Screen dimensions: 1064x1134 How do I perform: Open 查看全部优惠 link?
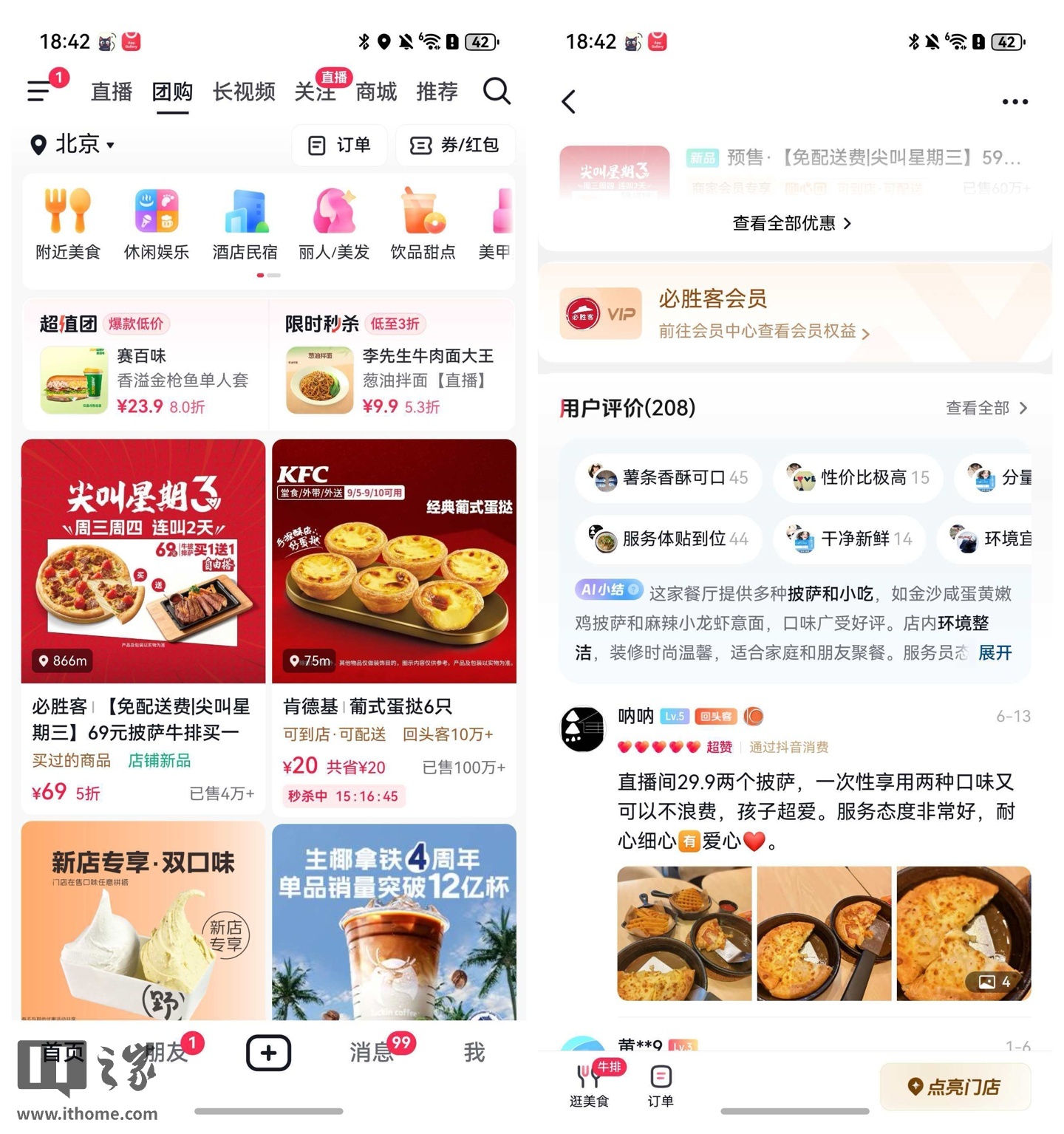tap(792, 223)
